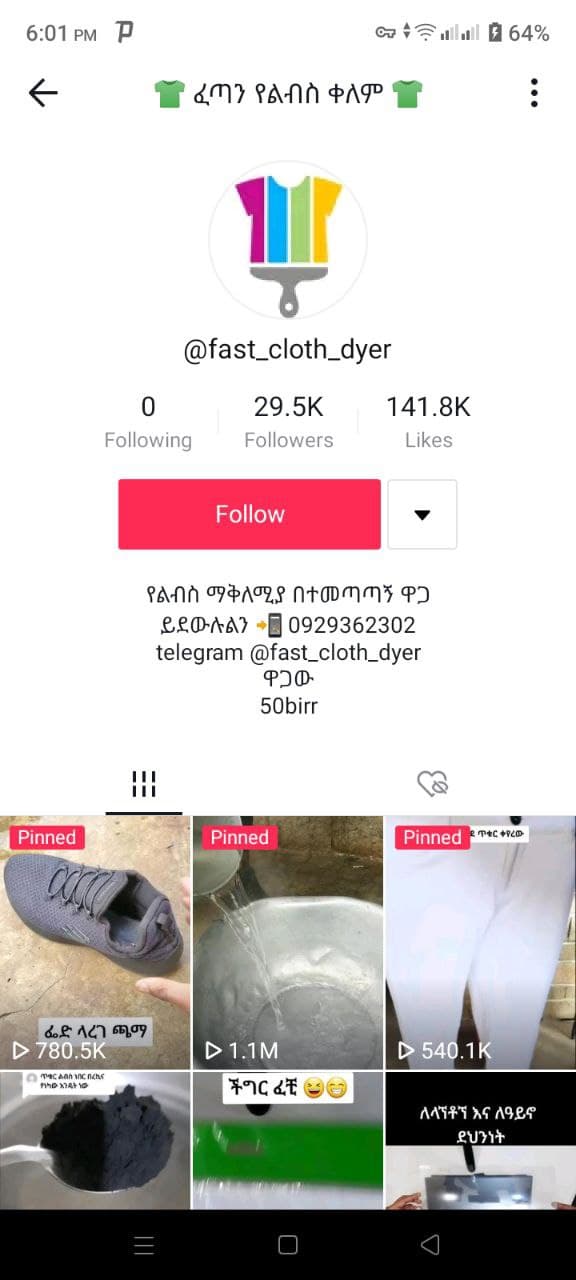View the profile picture of fast_cloth_dyer
The height and width of the screenshot is (1280, 576).
tap(288, 240)
